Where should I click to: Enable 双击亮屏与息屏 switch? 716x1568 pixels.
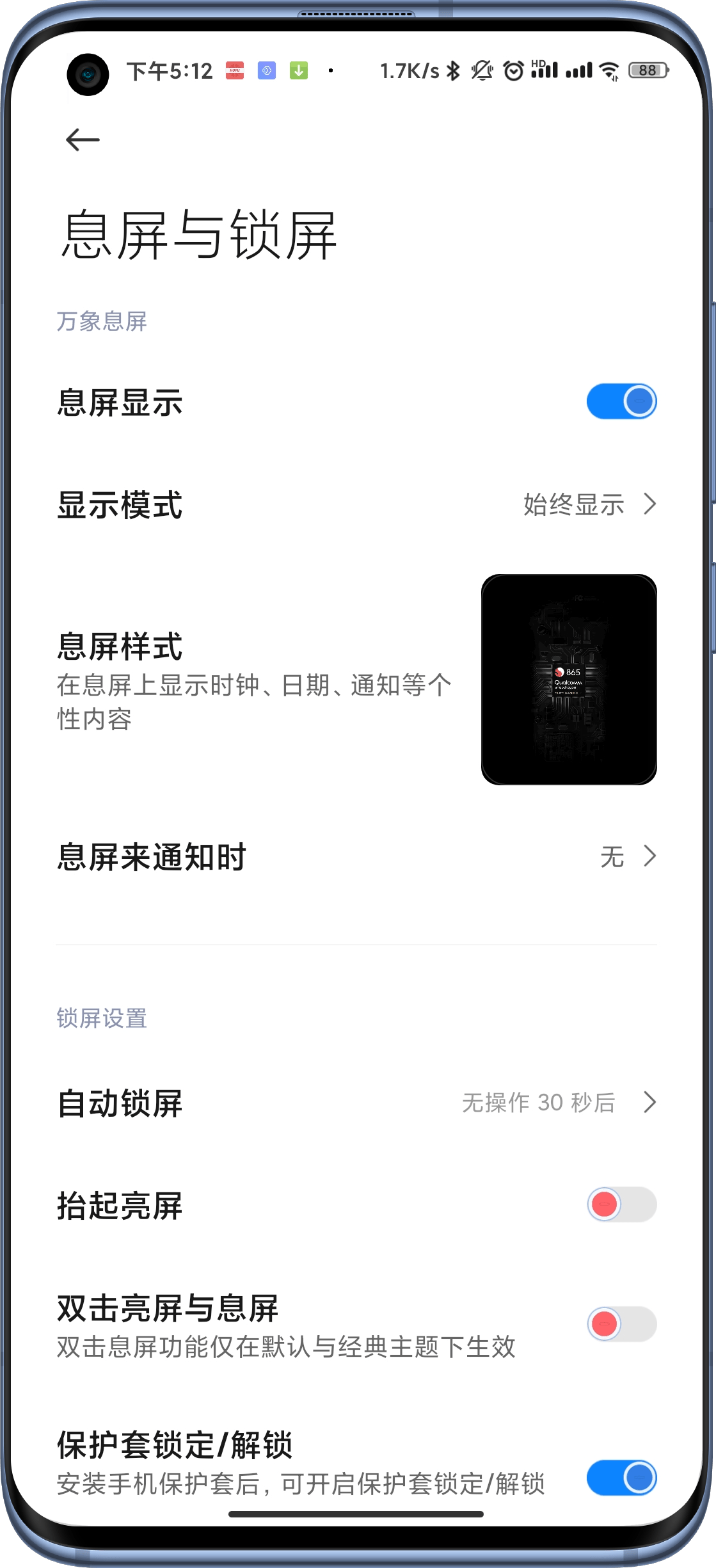point(621,1324)
